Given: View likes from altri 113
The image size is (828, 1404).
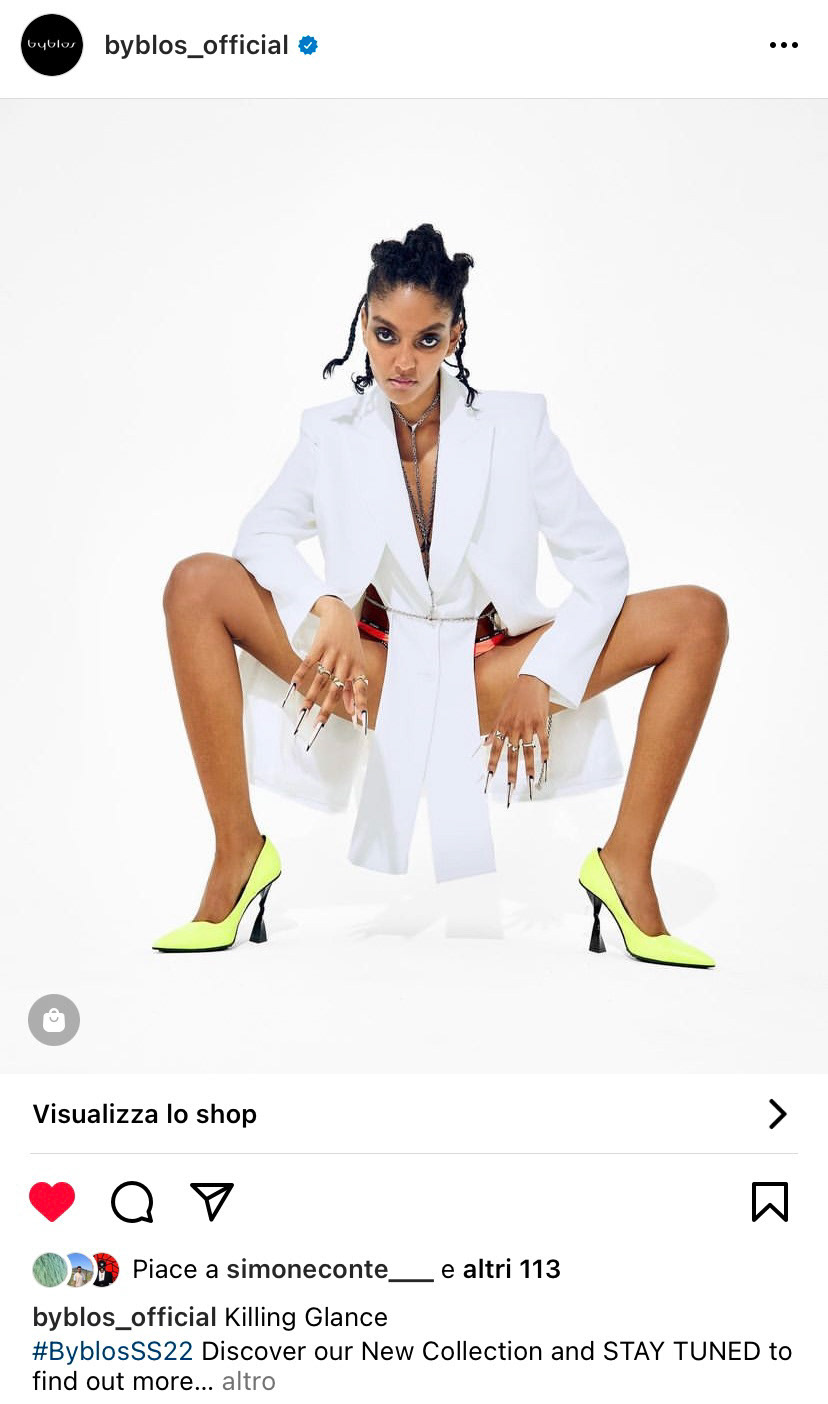Looking at the screenshot, I should pos(511,1269).
